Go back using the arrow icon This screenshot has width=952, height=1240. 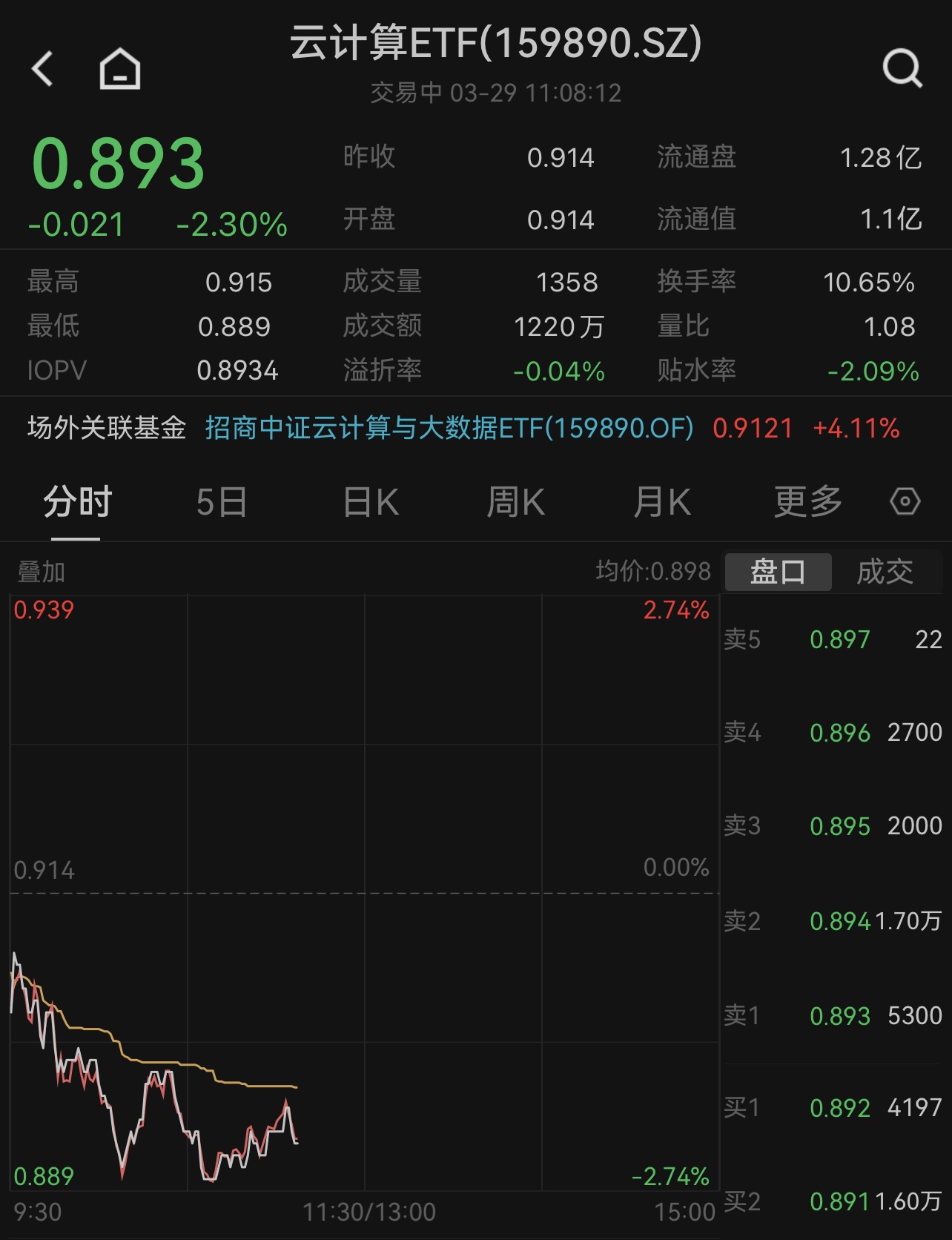43,69
